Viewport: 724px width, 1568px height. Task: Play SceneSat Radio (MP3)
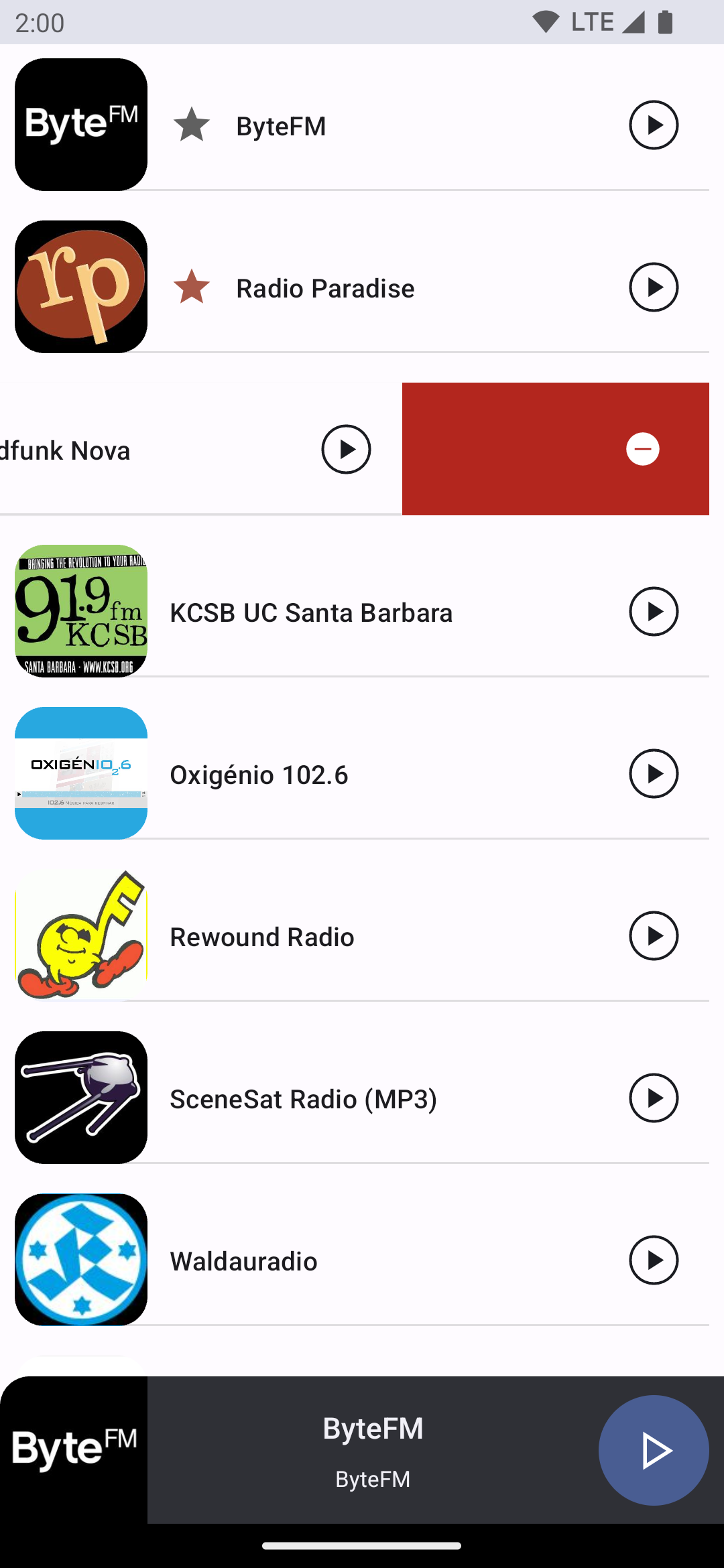coord(654,1098)
